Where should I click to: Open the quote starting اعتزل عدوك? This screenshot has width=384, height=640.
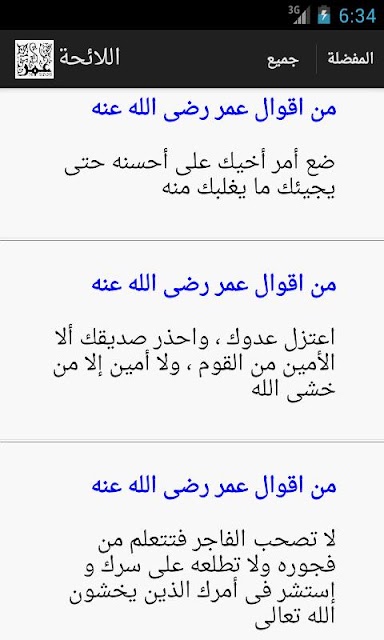192,341
